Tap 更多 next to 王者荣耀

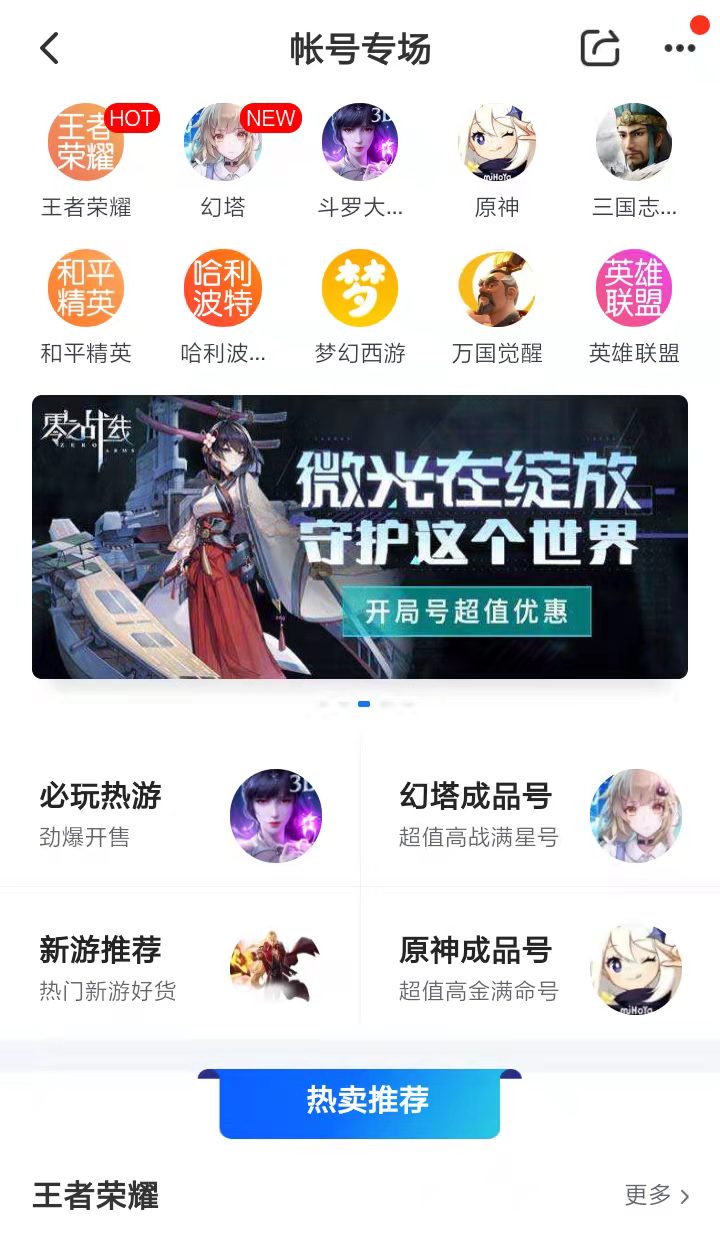point(657,1195)
